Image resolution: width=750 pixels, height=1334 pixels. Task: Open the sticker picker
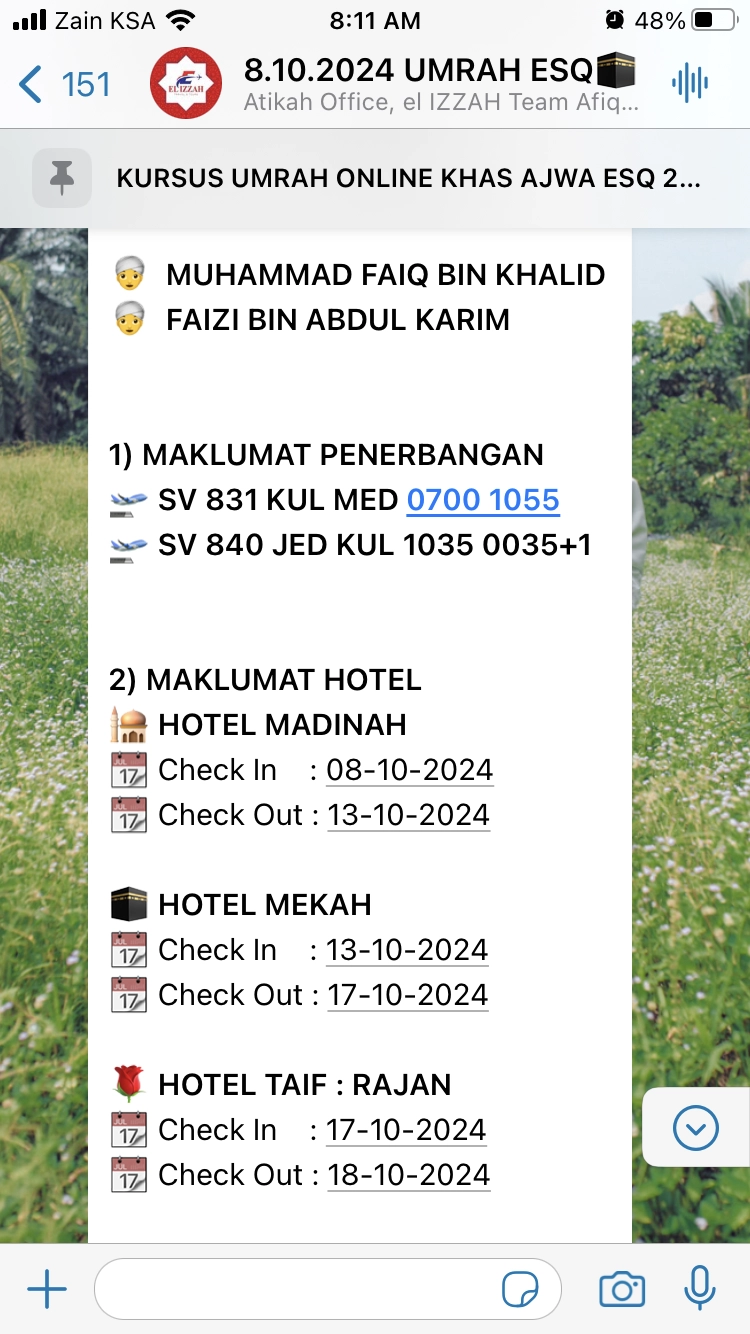(520, 1291)
